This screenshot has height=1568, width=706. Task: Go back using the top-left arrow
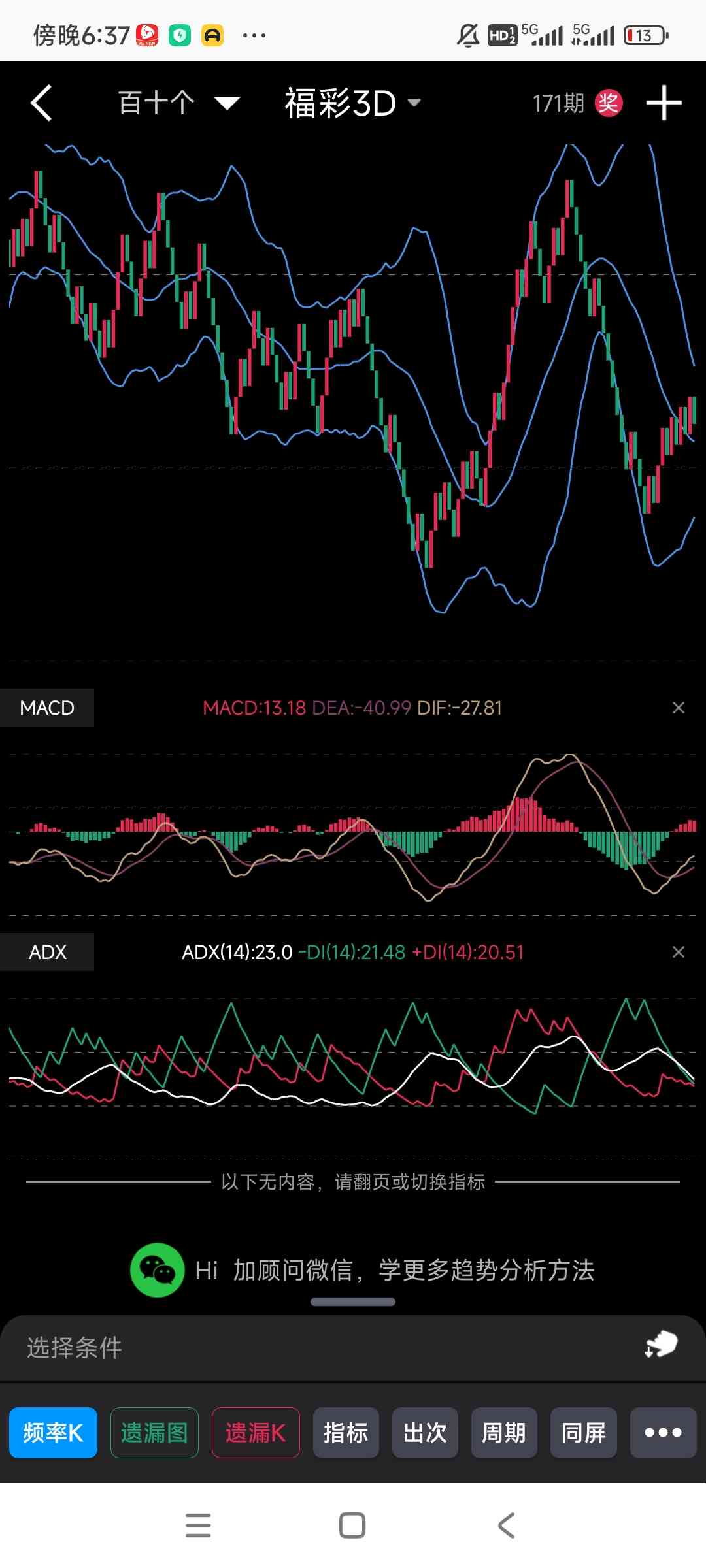[x=41, y=103]
